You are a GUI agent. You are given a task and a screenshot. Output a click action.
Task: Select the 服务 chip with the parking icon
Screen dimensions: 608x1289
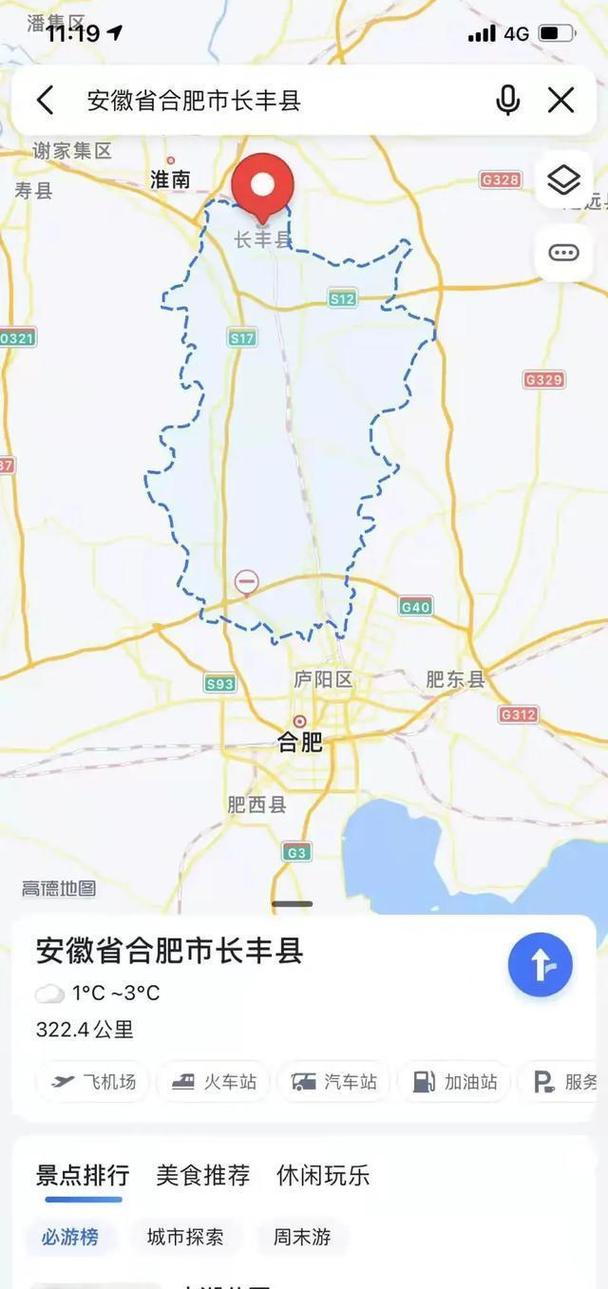tap(563, 1082)
